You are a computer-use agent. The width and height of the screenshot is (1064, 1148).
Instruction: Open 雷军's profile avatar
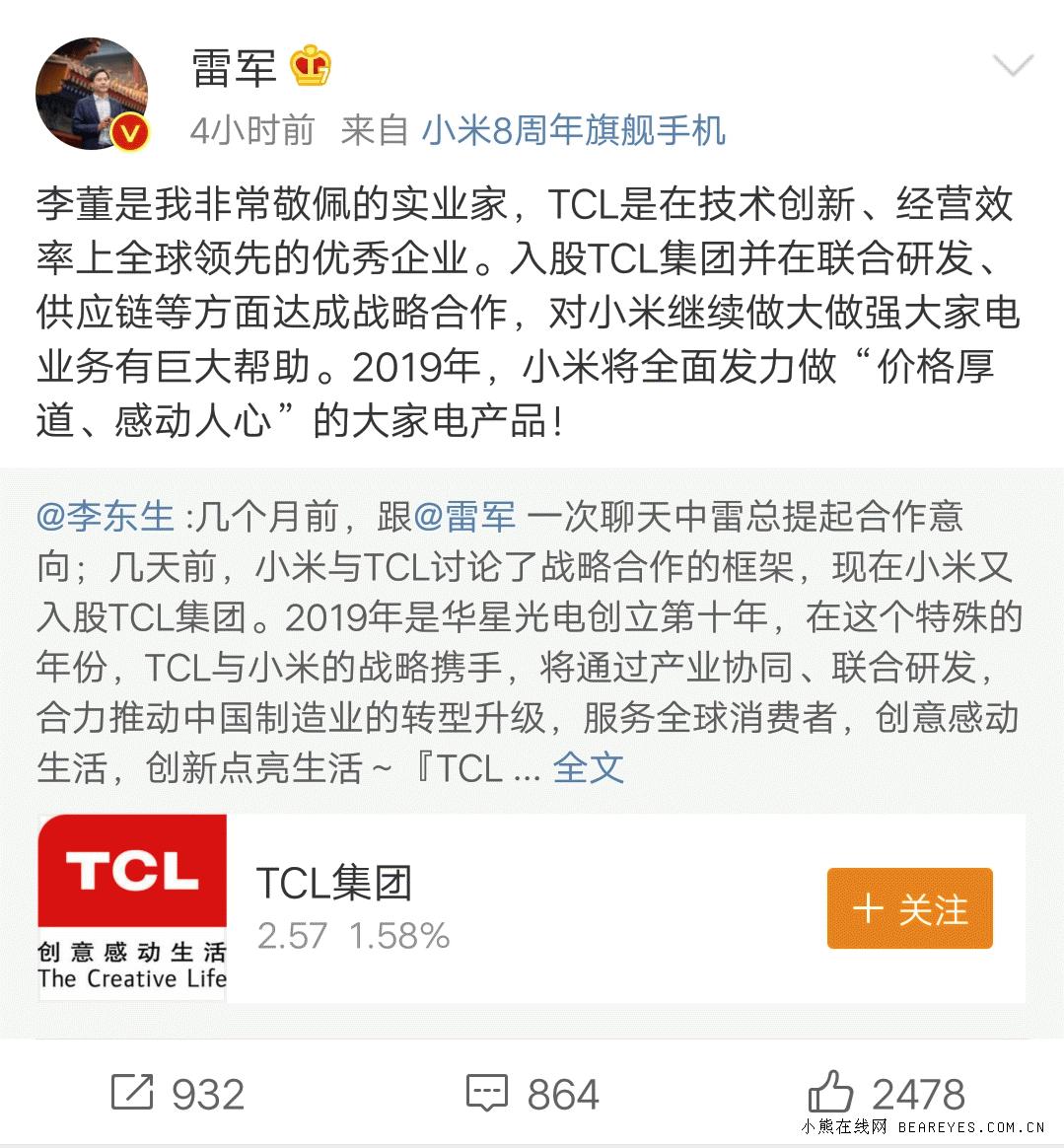[x=92, y=95]
